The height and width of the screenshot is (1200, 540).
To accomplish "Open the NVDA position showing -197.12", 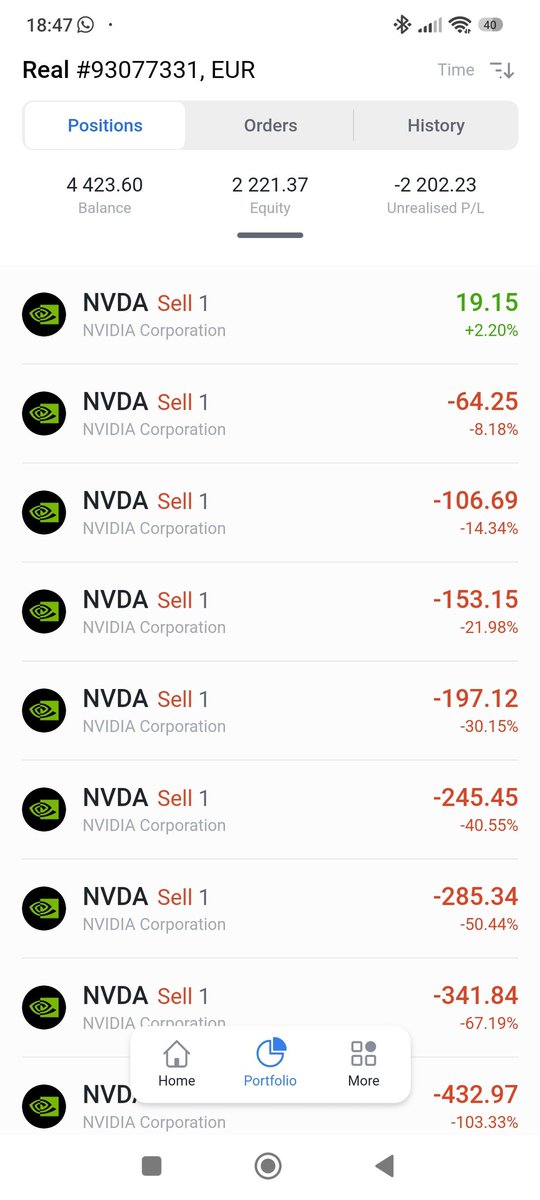I will point(270,710).
